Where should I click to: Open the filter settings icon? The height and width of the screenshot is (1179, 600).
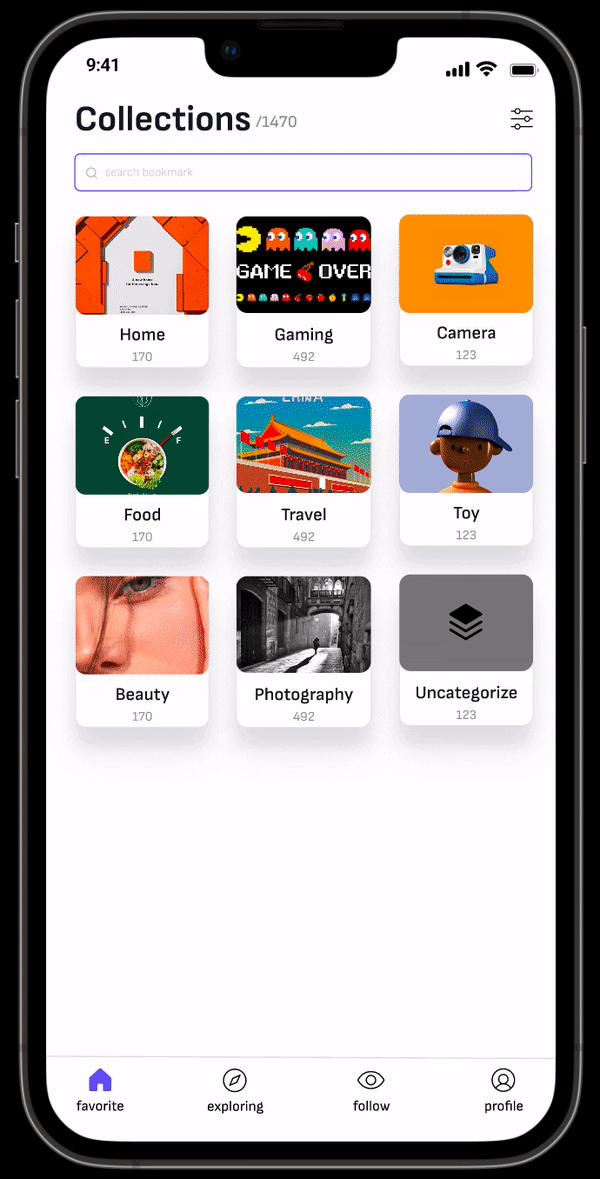(521, 119)
